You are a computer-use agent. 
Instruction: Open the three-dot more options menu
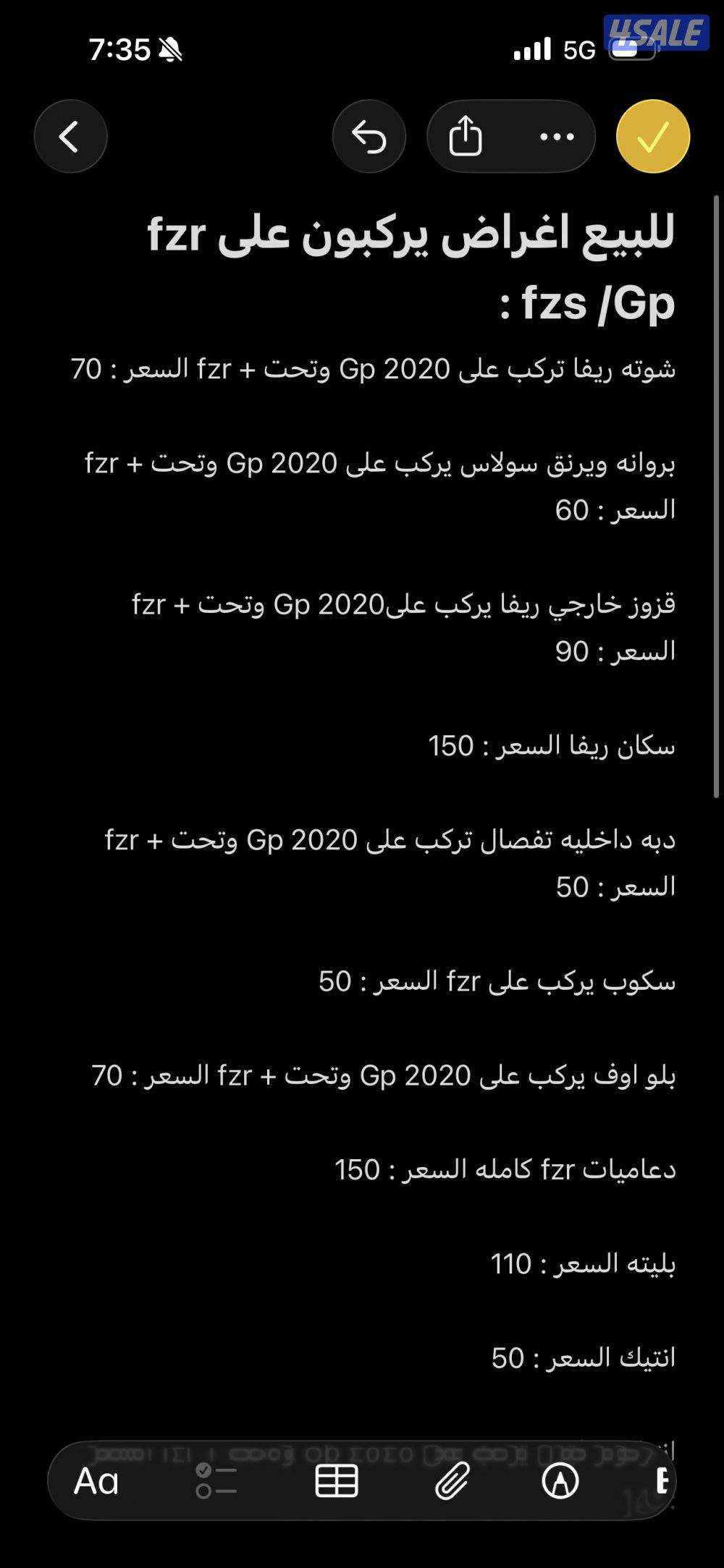click(x=557, y=137)
